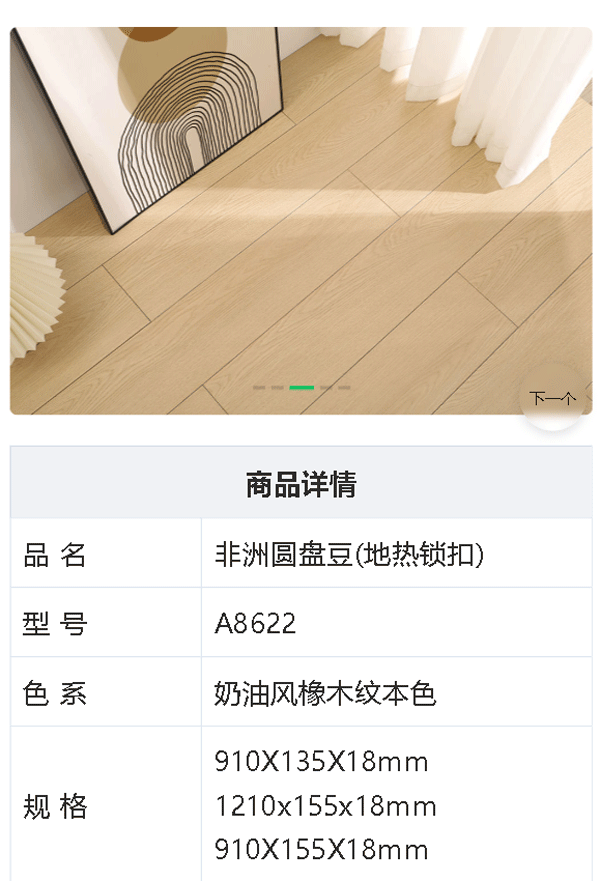Select the green carousel page indicator
This screenshot has height=881, width=600.
[301, 387]
